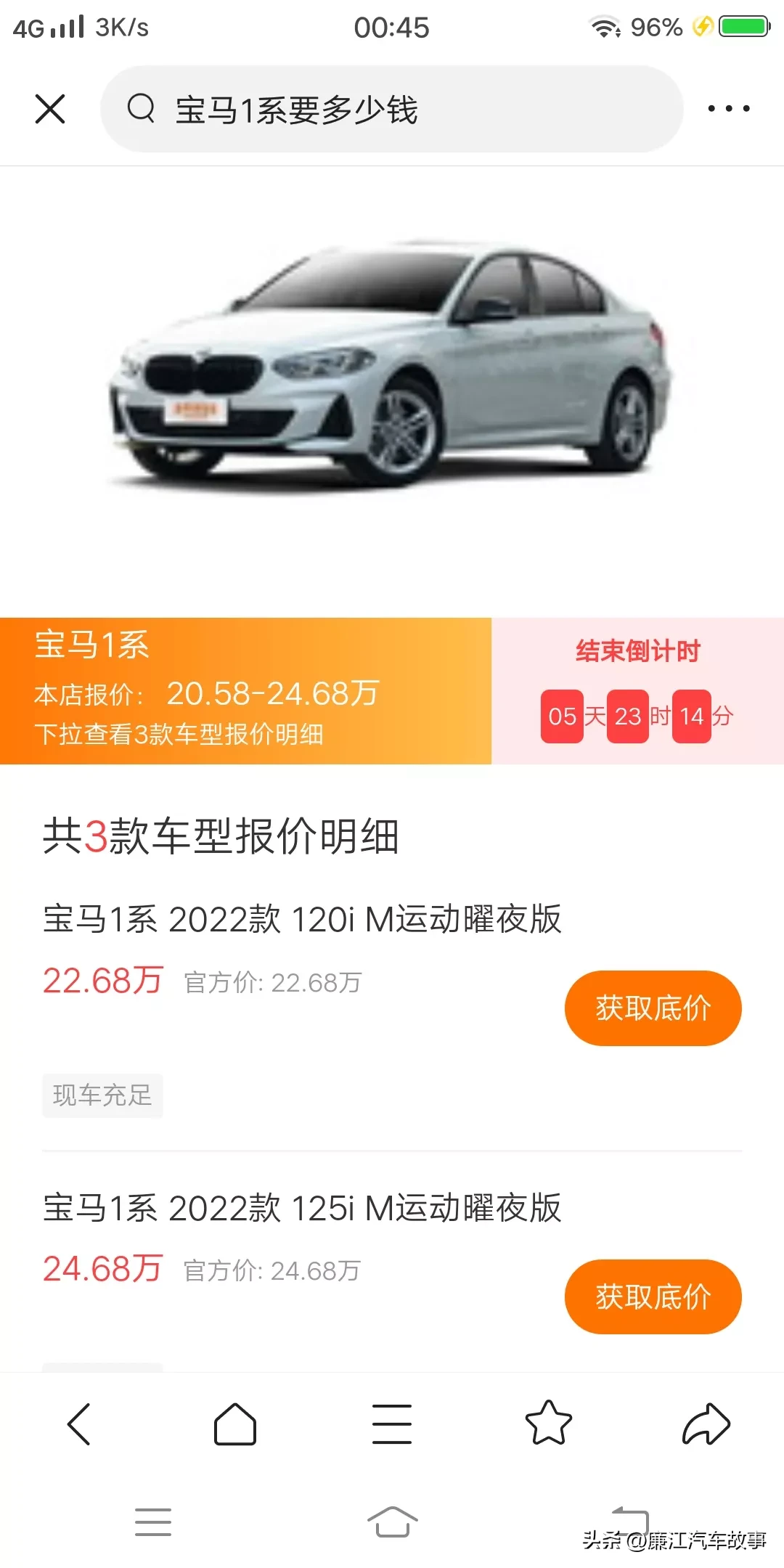784x1568 pixels.
Task: Open the browser menu lines icon
Action: (x=392, y=1424)
